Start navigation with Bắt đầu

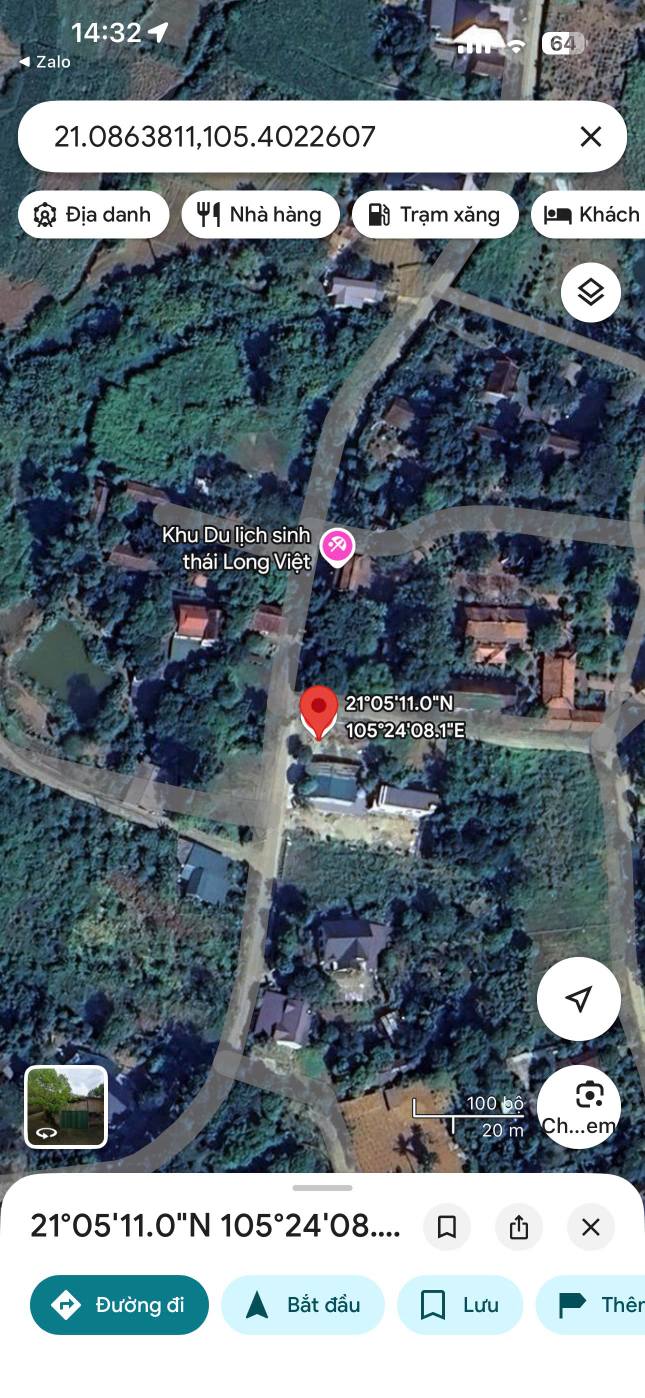pos(303,1305)
